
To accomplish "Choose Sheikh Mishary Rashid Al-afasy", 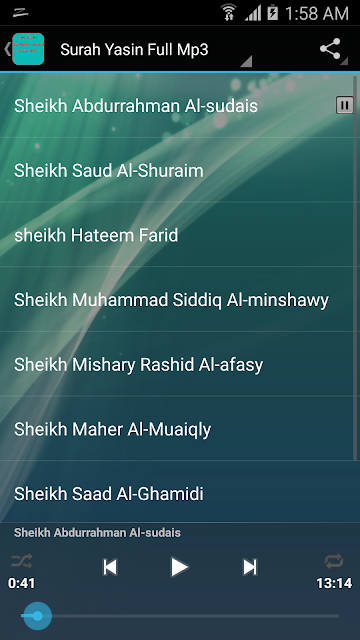I will click(x=178, y=364).
